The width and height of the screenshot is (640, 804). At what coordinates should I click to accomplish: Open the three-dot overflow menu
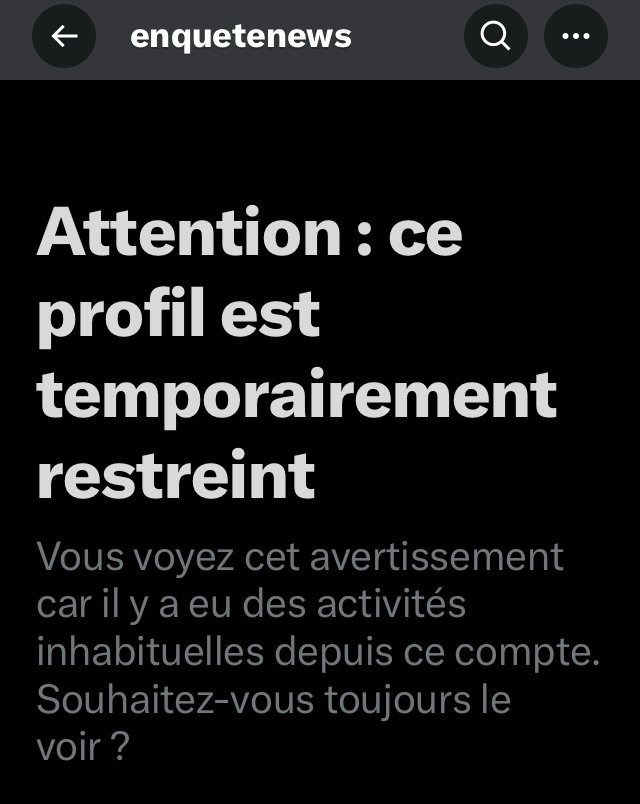coord(576,36)
